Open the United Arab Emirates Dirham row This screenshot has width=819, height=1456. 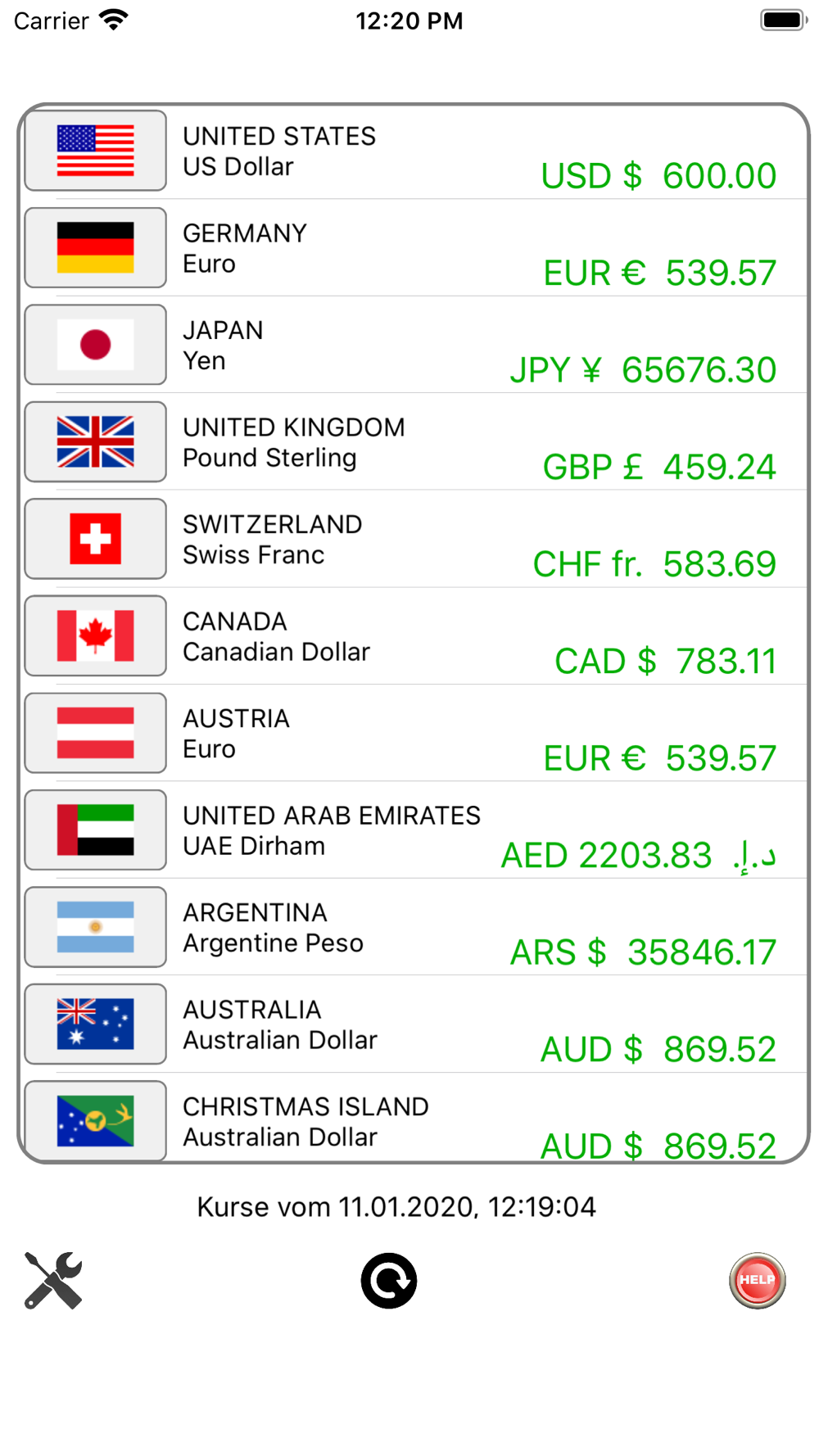[414, 830]
